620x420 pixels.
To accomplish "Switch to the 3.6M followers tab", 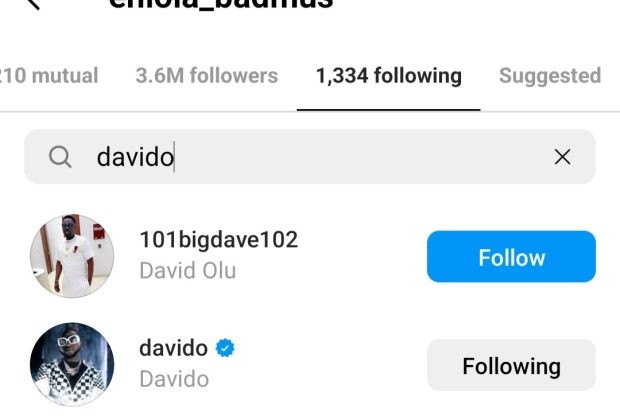I will (207, 76).
